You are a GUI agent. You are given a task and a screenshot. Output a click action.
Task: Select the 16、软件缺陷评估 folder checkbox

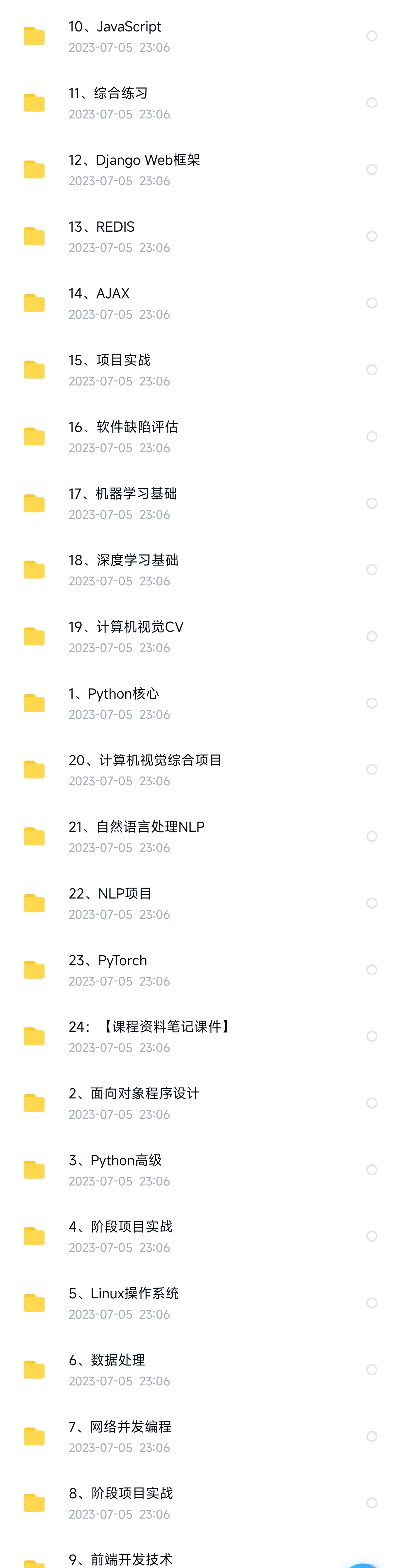(x=372, y=437)
